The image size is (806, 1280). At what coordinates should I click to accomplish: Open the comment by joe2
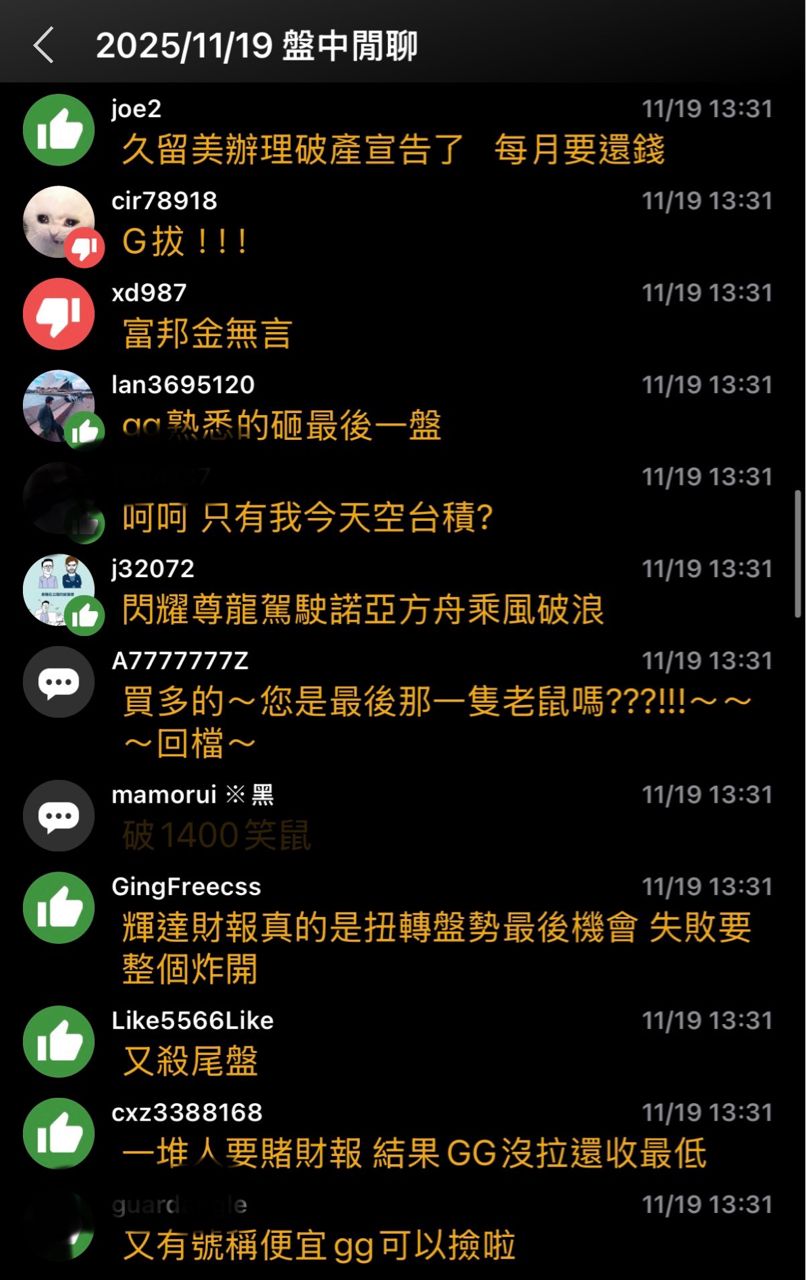point(392,150)
